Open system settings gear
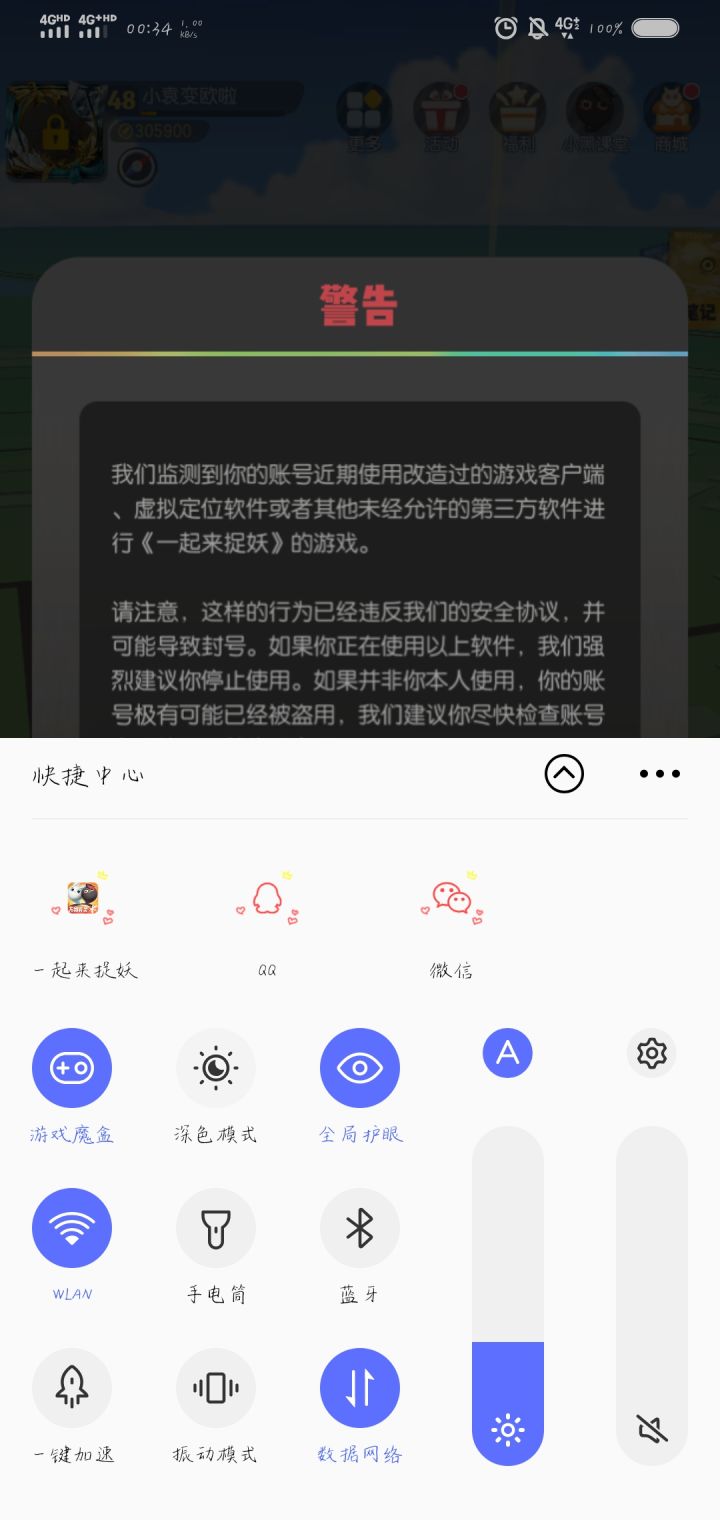The width and height of the screenshot is (720, 1520). (x=651, y=1052)
